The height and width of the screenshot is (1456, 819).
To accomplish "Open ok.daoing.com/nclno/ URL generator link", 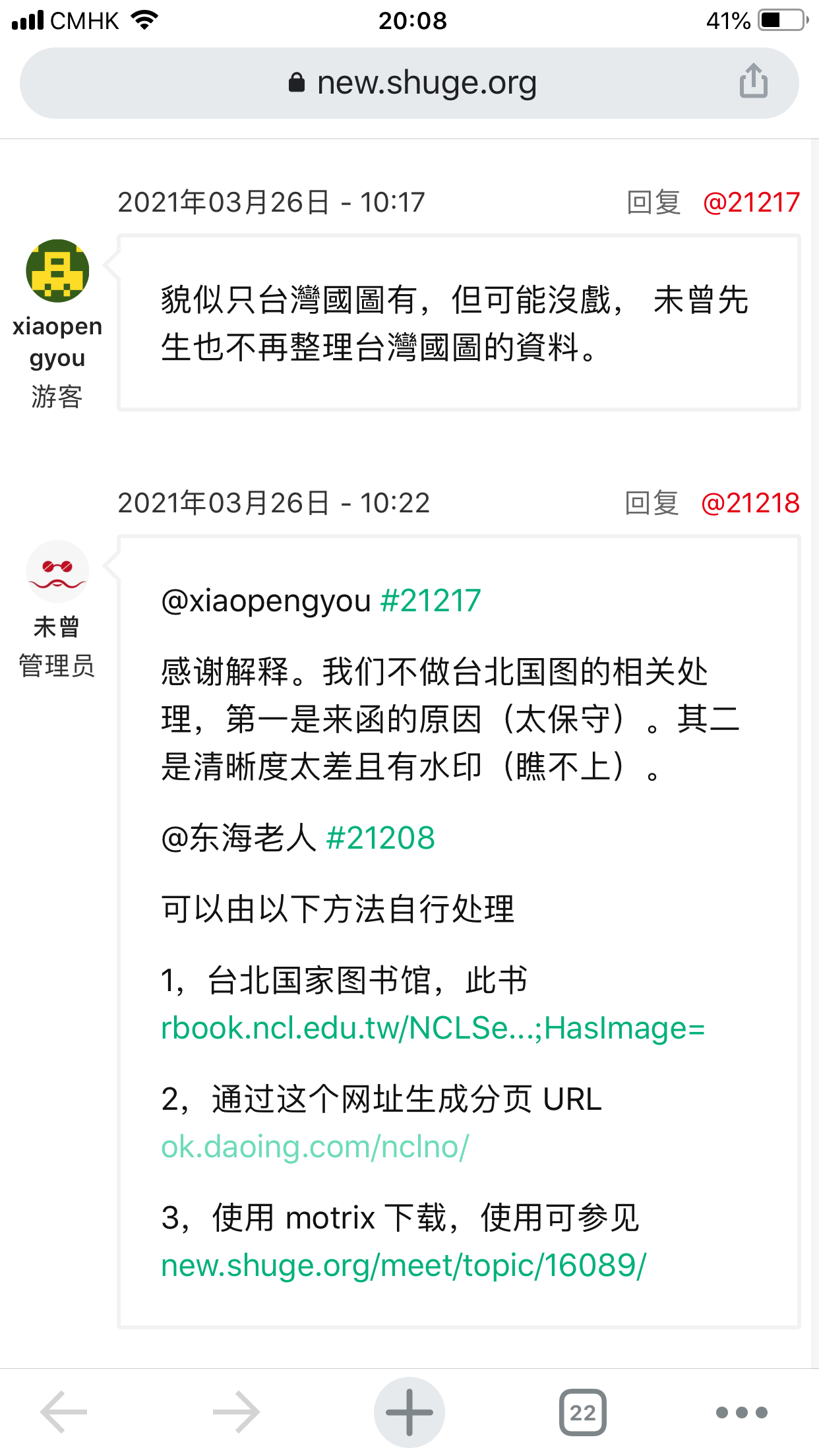I will point(315,1147).
